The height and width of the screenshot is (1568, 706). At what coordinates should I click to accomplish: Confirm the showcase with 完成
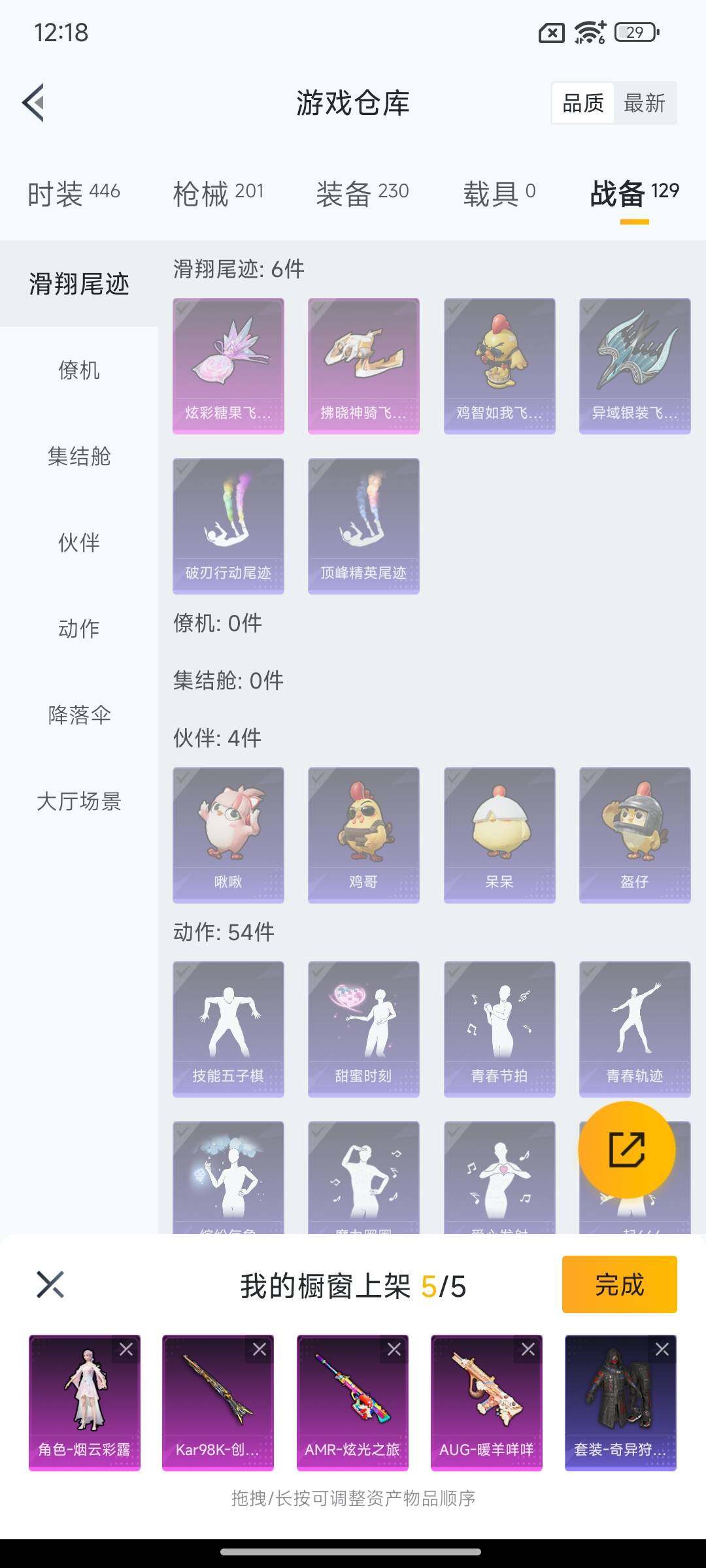tap(619, 1284)
